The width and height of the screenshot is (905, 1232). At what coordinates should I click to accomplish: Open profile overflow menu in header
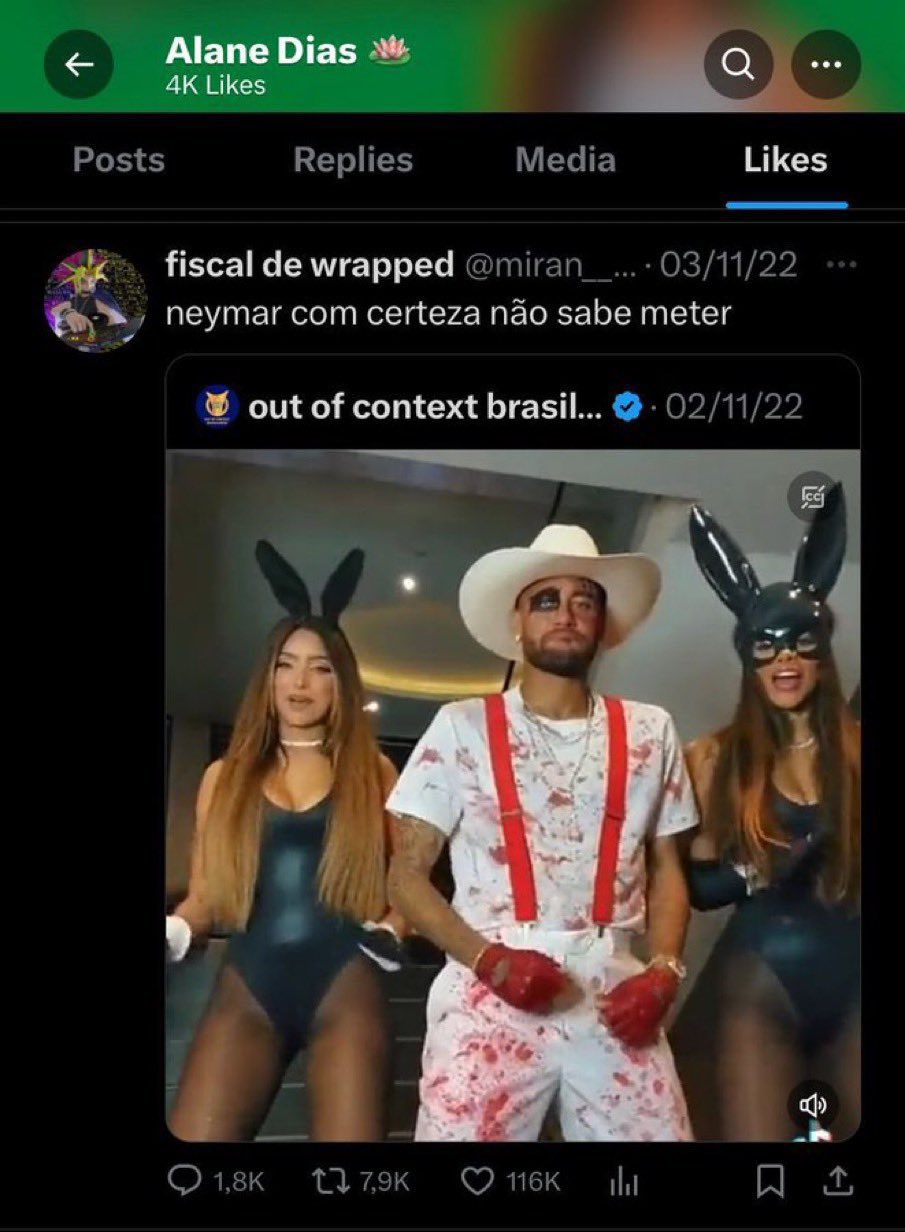pos(825,65)
